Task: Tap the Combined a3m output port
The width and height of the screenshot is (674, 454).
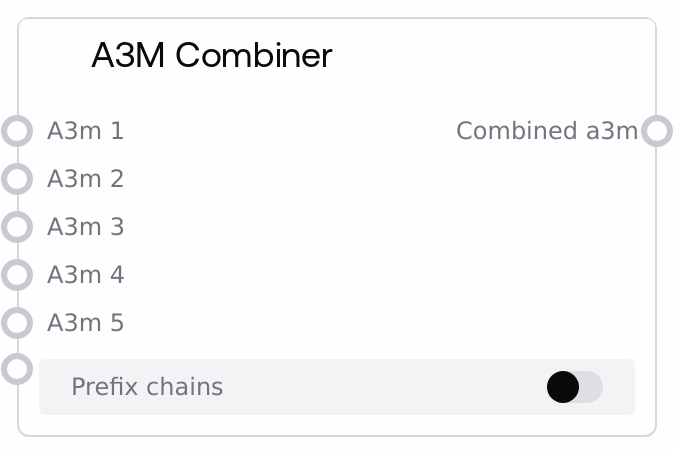Action: pyautogui.click(x=656, y=131)
